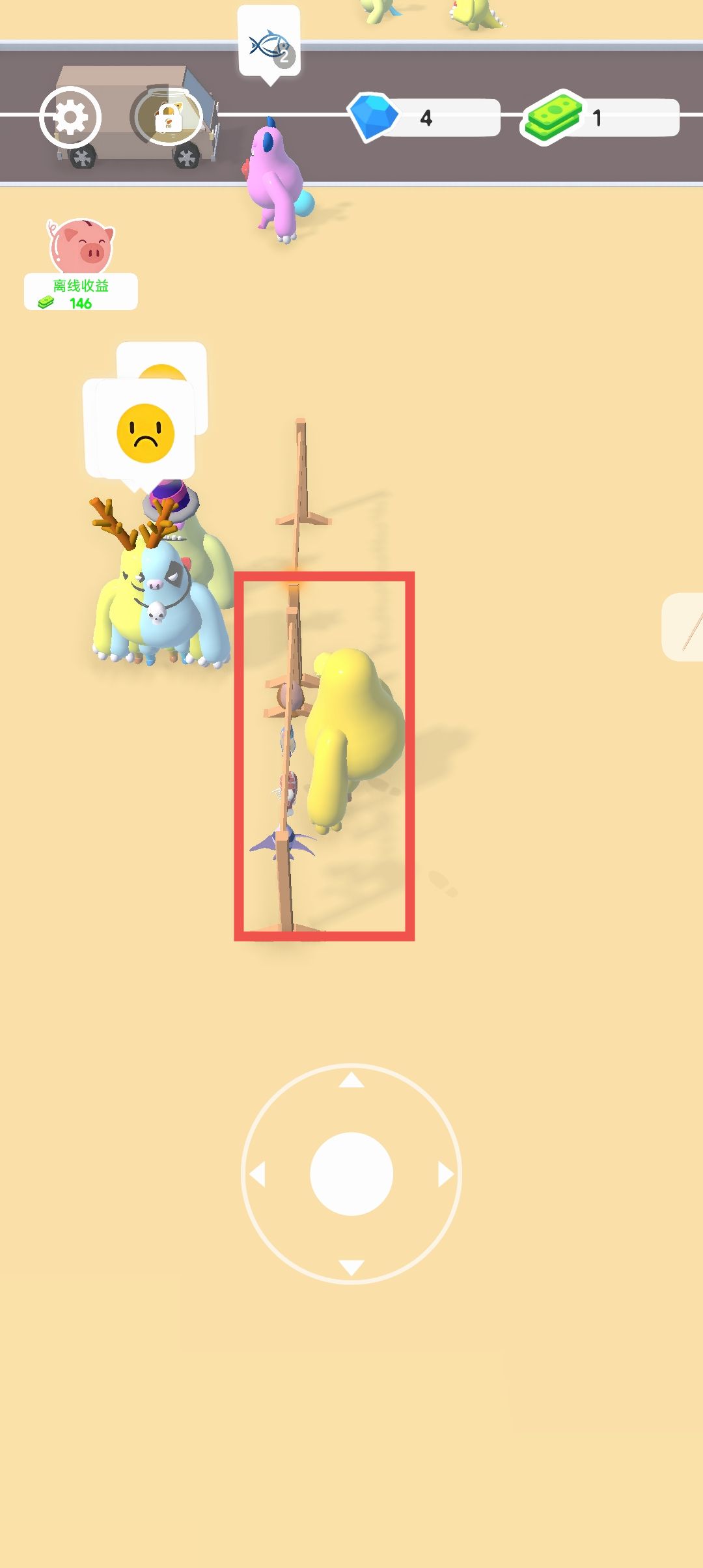Tap the joystick left arrow
Screen dimensions: 703x1568
tap(258, 1174)
